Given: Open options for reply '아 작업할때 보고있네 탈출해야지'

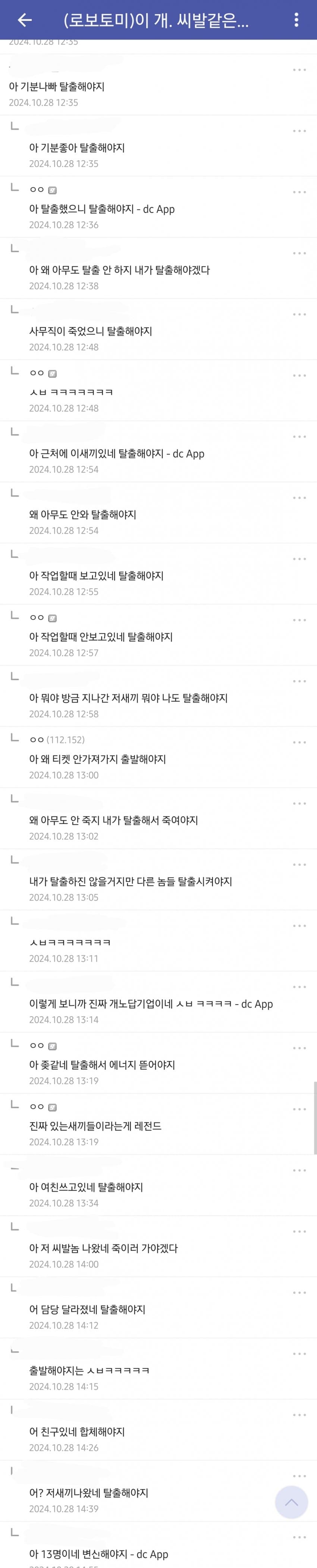Looking at the screenshot, I should pos(299,559).
